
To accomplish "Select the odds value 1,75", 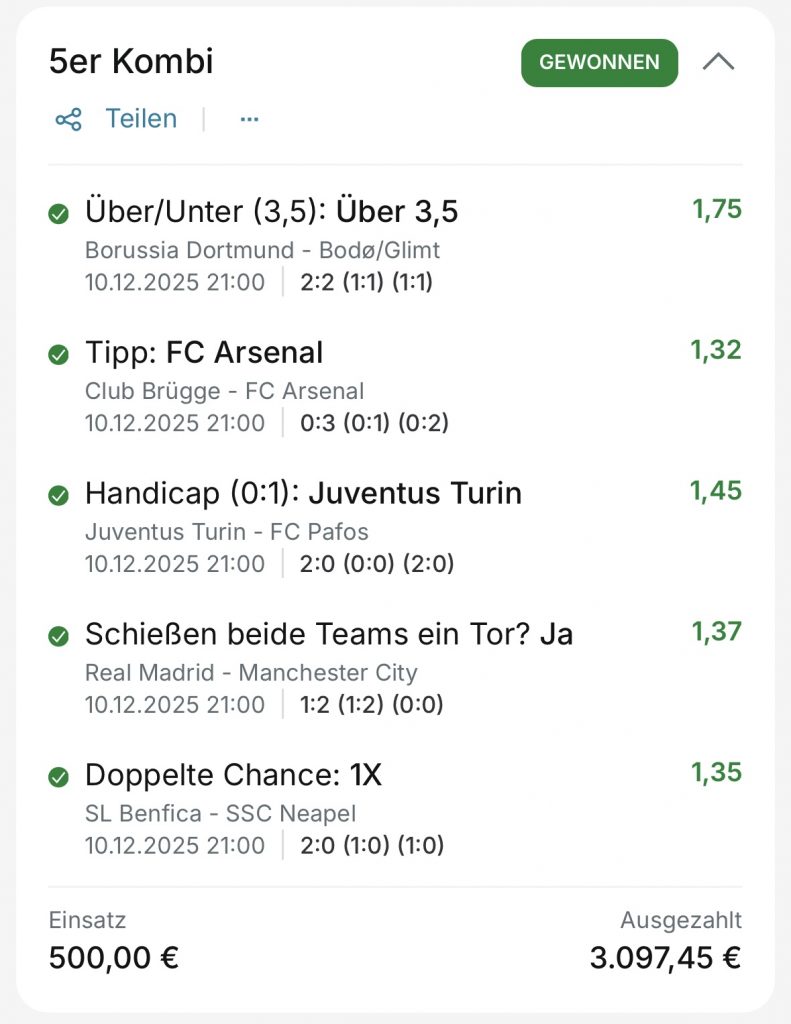I will [x=719, y=210].
